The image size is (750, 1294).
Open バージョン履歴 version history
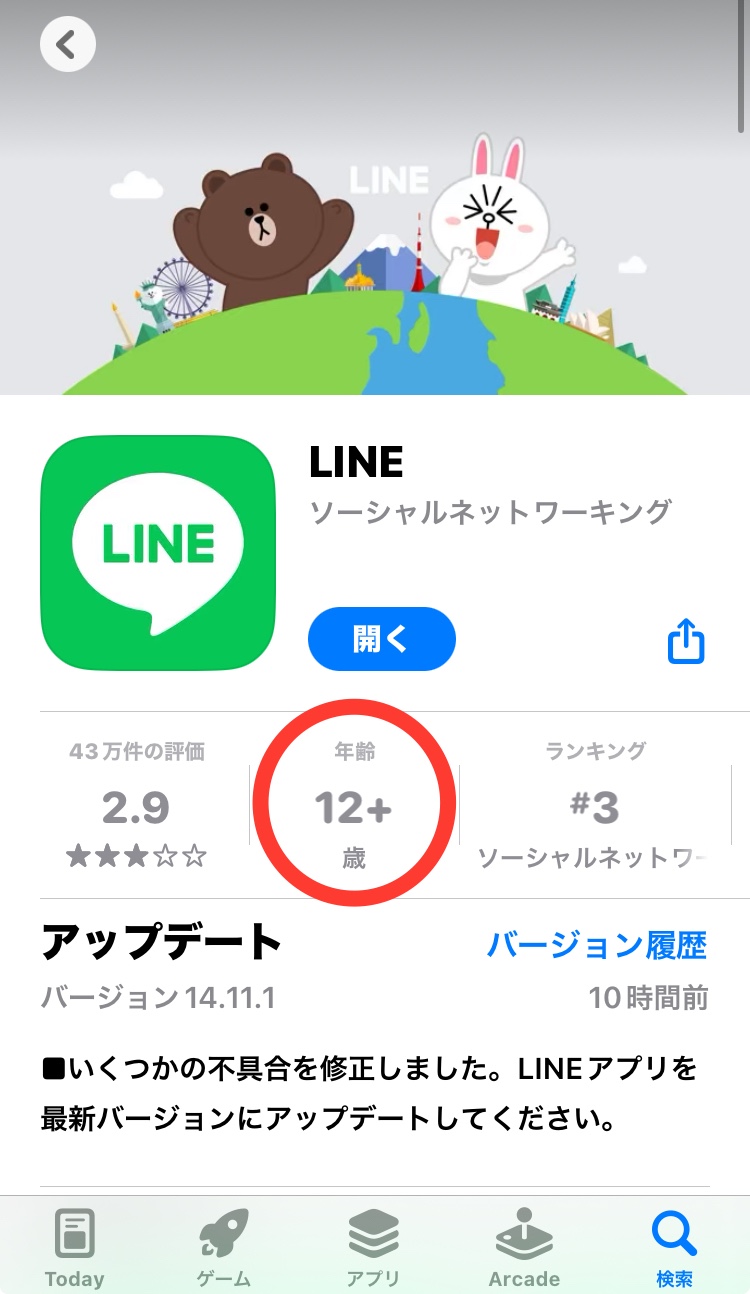[x=597, y=944]
